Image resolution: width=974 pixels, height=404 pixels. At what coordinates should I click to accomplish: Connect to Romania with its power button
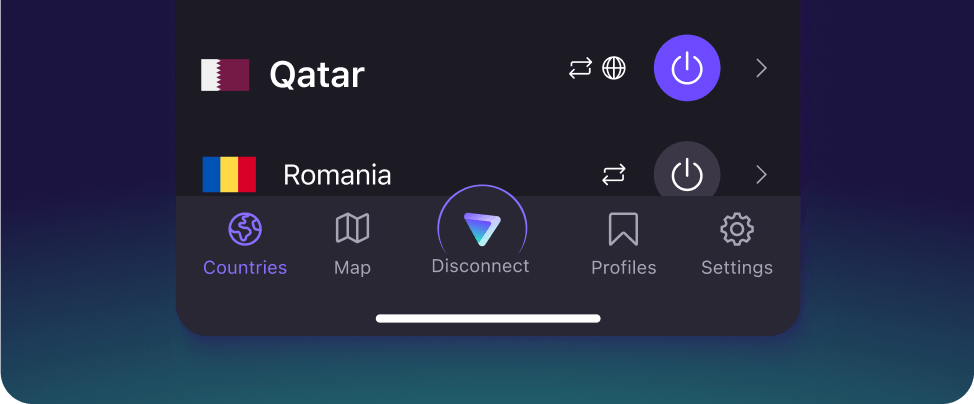687,174
